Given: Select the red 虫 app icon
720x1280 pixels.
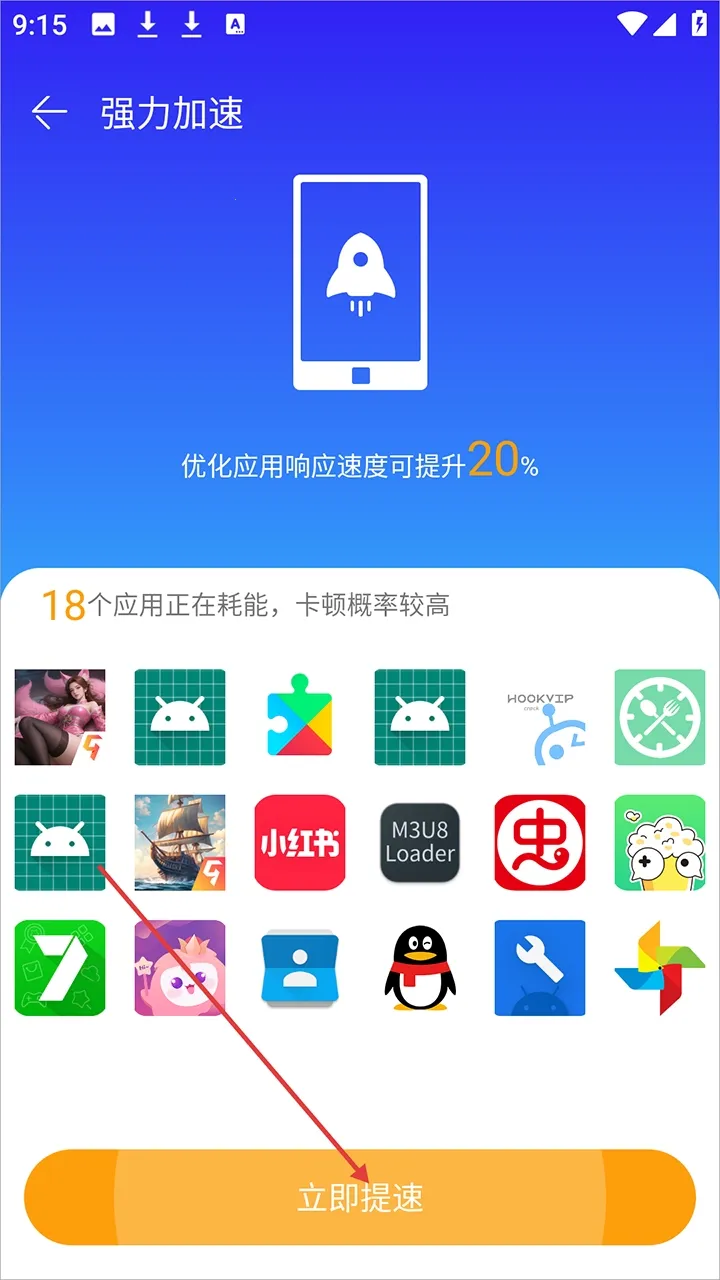Looking at the screenshot, I should (540, 843).
